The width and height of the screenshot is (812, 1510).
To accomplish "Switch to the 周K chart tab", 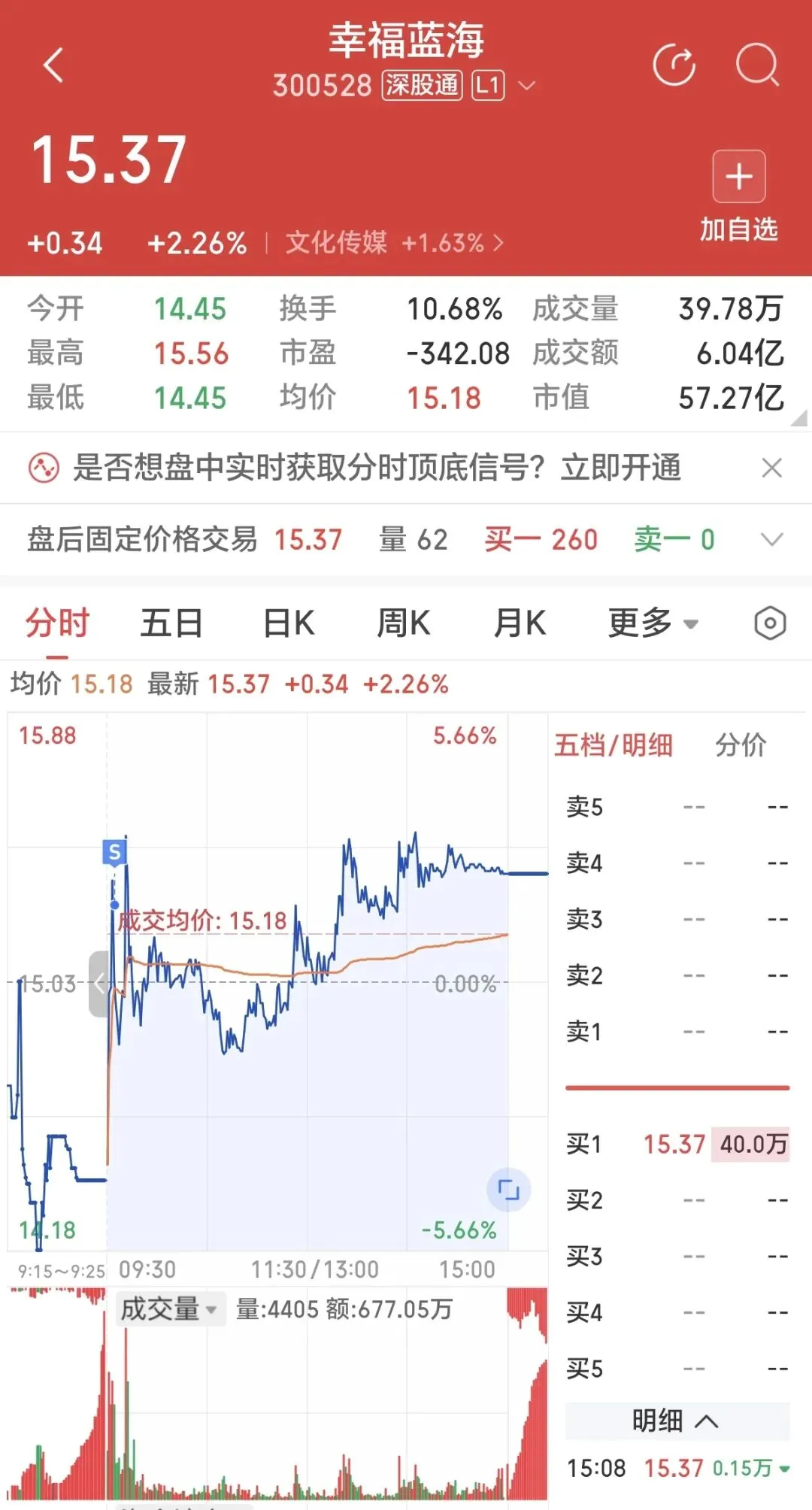I will pyautogui.click(x=404, y=623).
